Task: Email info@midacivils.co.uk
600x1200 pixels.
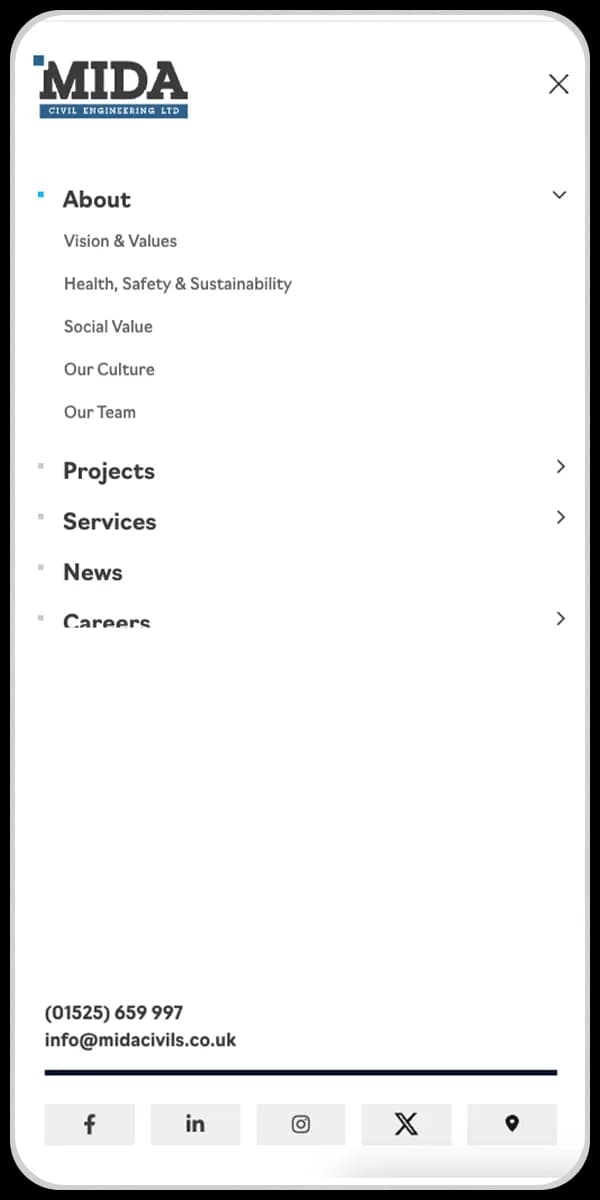Action: click(140, 1040)
